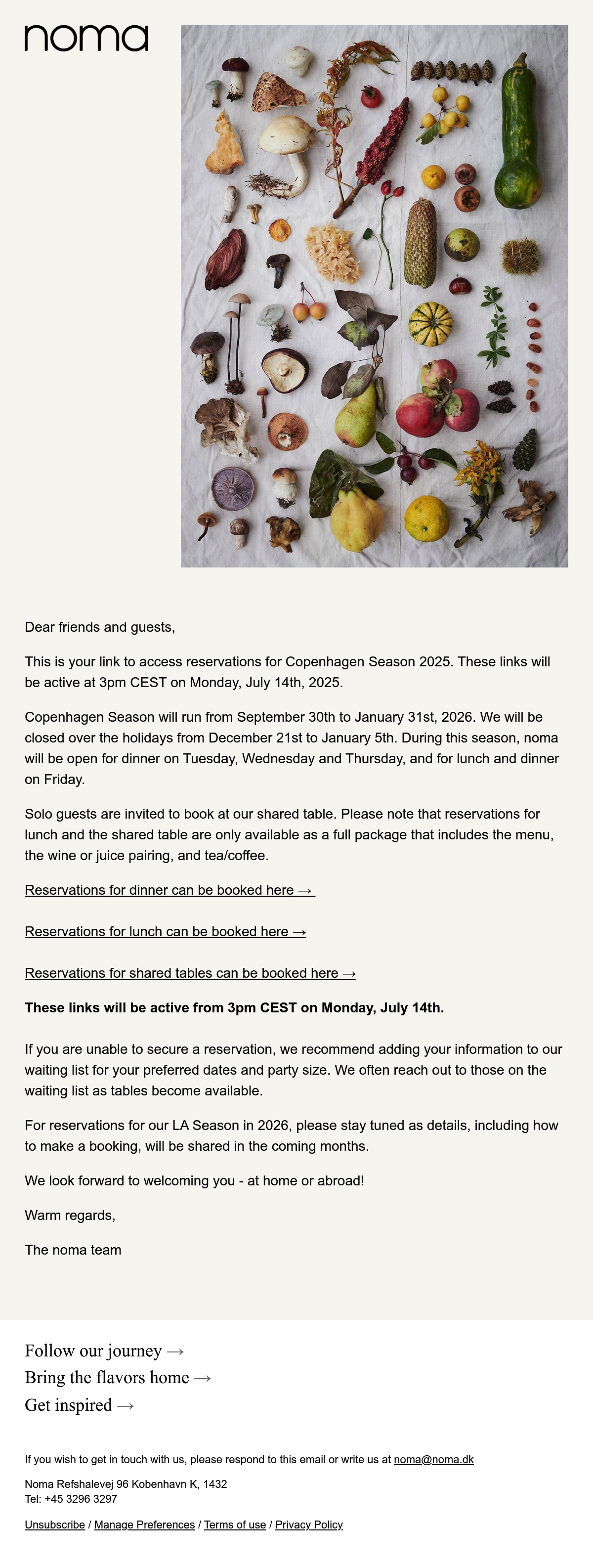
Task: Tap Follow our journey
Action: tap(104, 1350)
